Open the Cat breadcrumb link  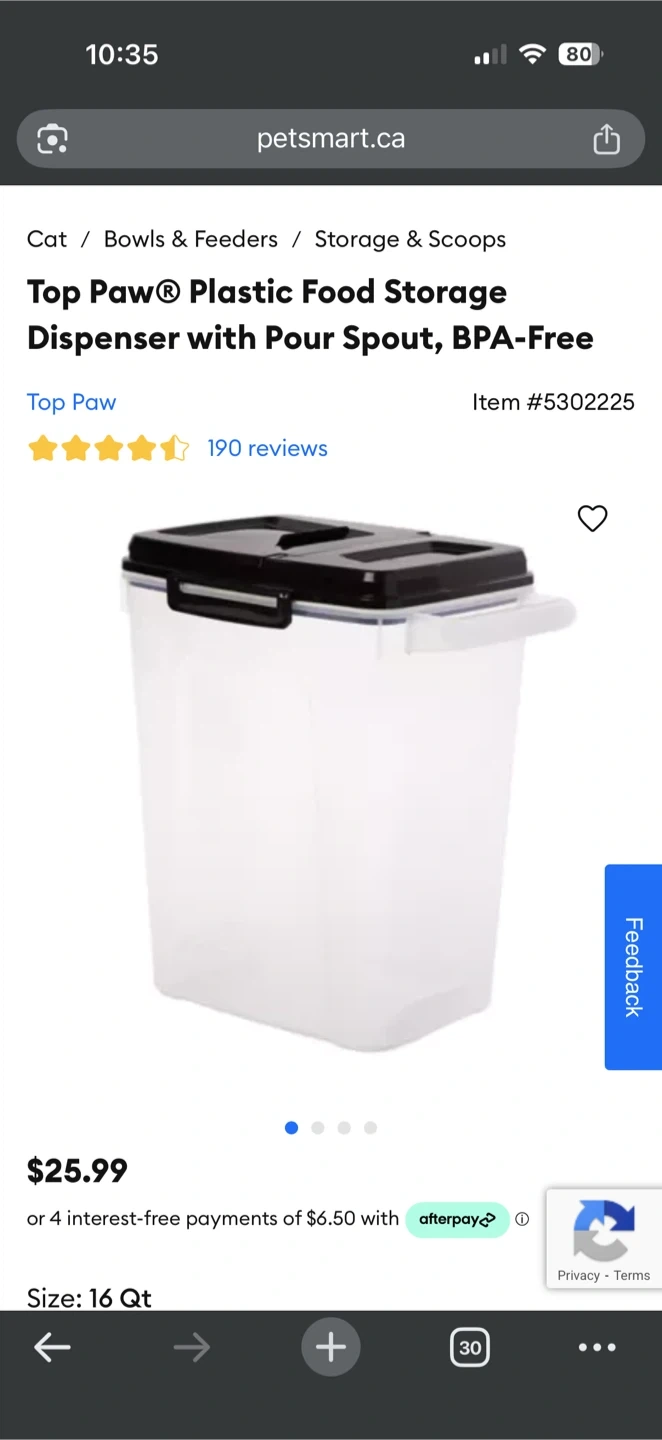[47, 239]
